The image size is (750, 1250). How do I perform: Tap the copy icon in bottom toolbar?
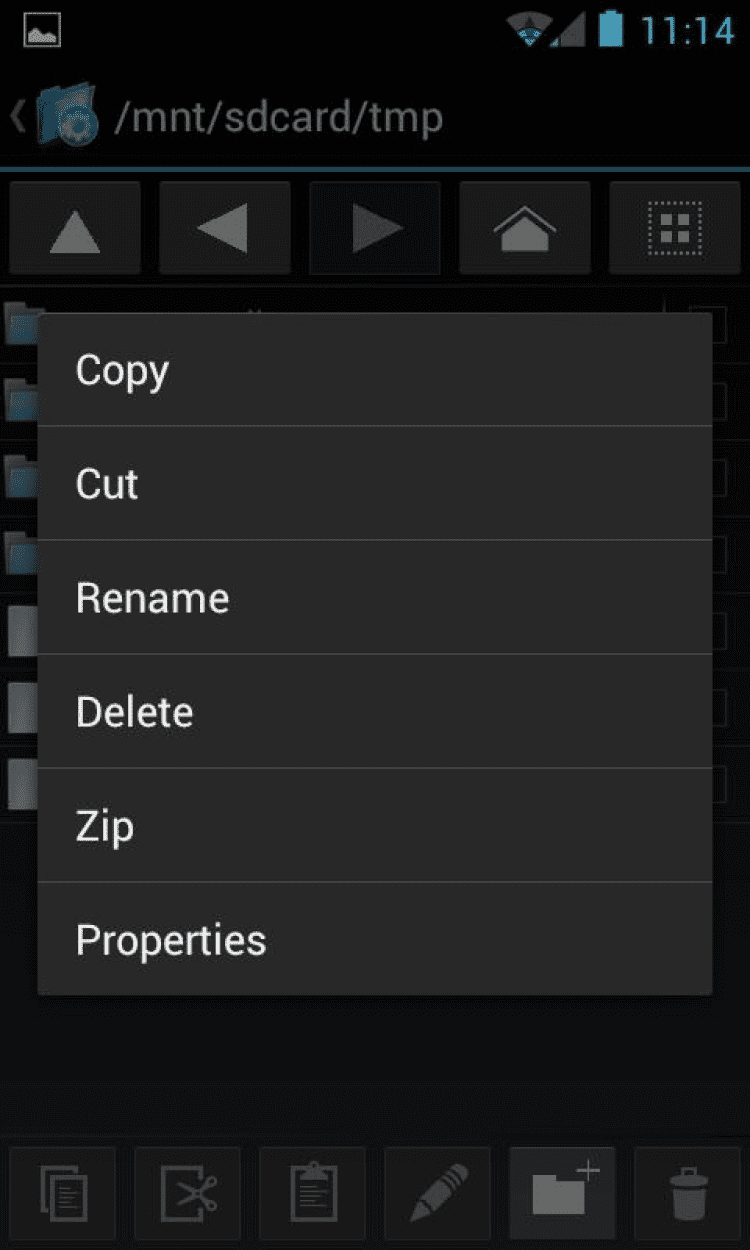pyautogui.click(x=63, y=1193)
